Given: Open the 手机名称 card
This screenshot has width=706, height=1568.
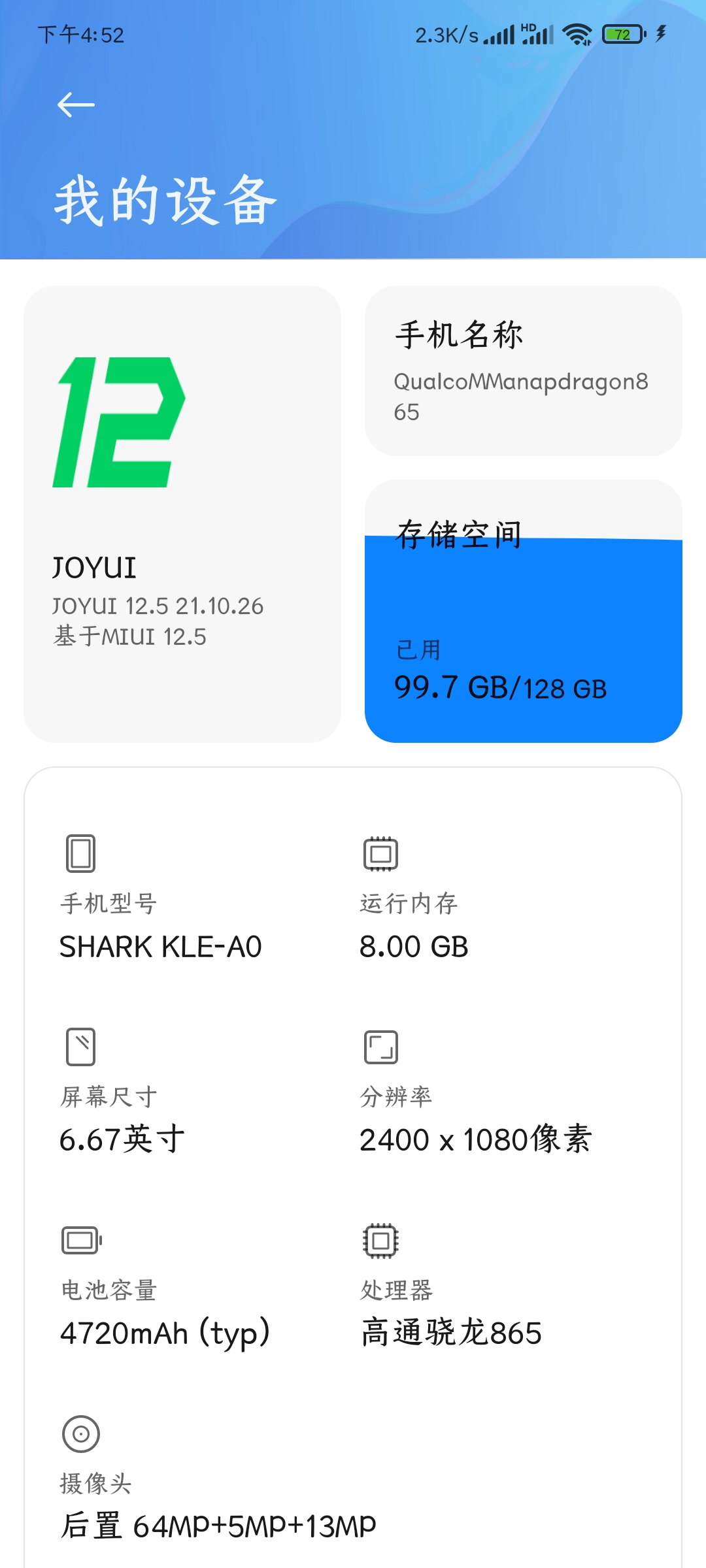Looking at the screenshot, I should pyautogui.click(x=523, y=370).
